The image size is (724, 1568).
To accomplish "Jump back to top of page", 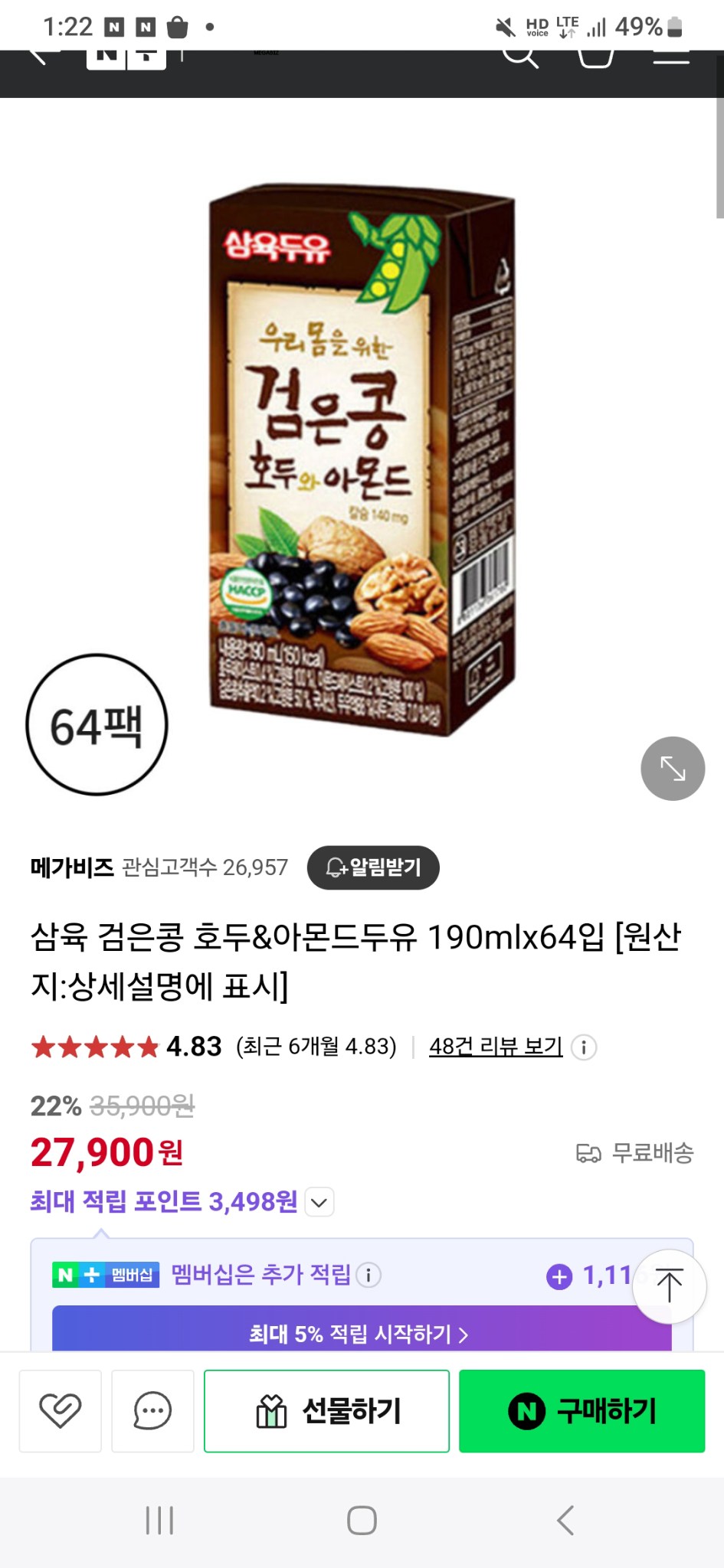I will (x=669, y=1286).
